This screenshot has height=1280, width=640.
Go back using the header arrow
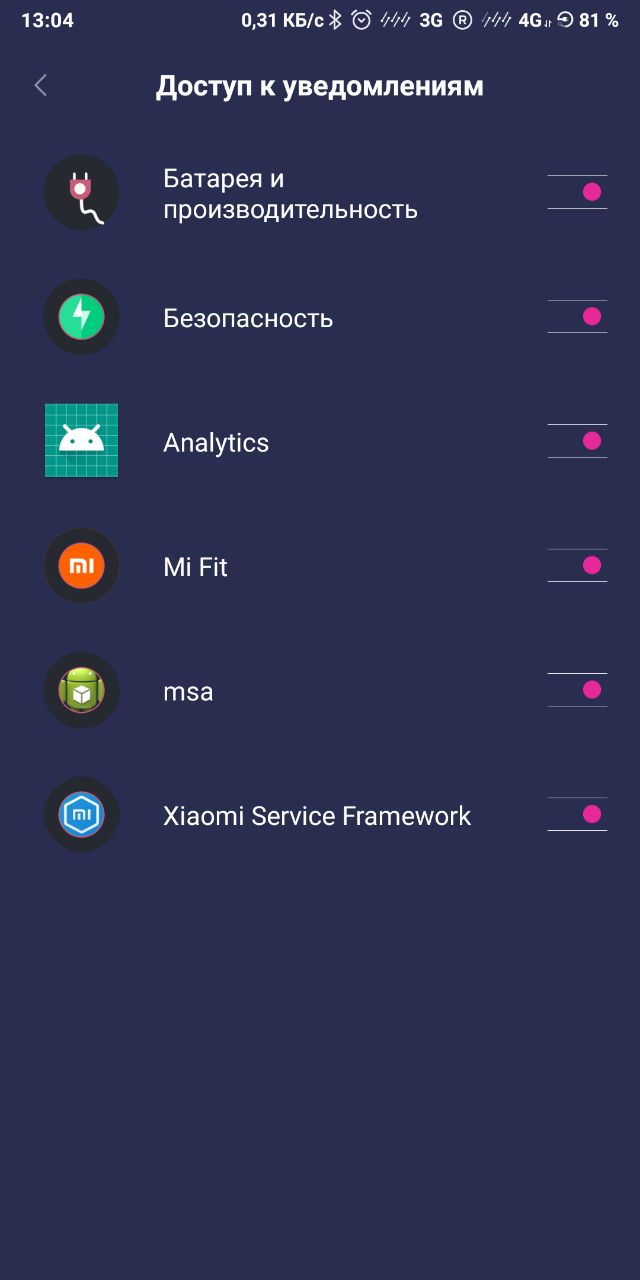coord(41,86)
